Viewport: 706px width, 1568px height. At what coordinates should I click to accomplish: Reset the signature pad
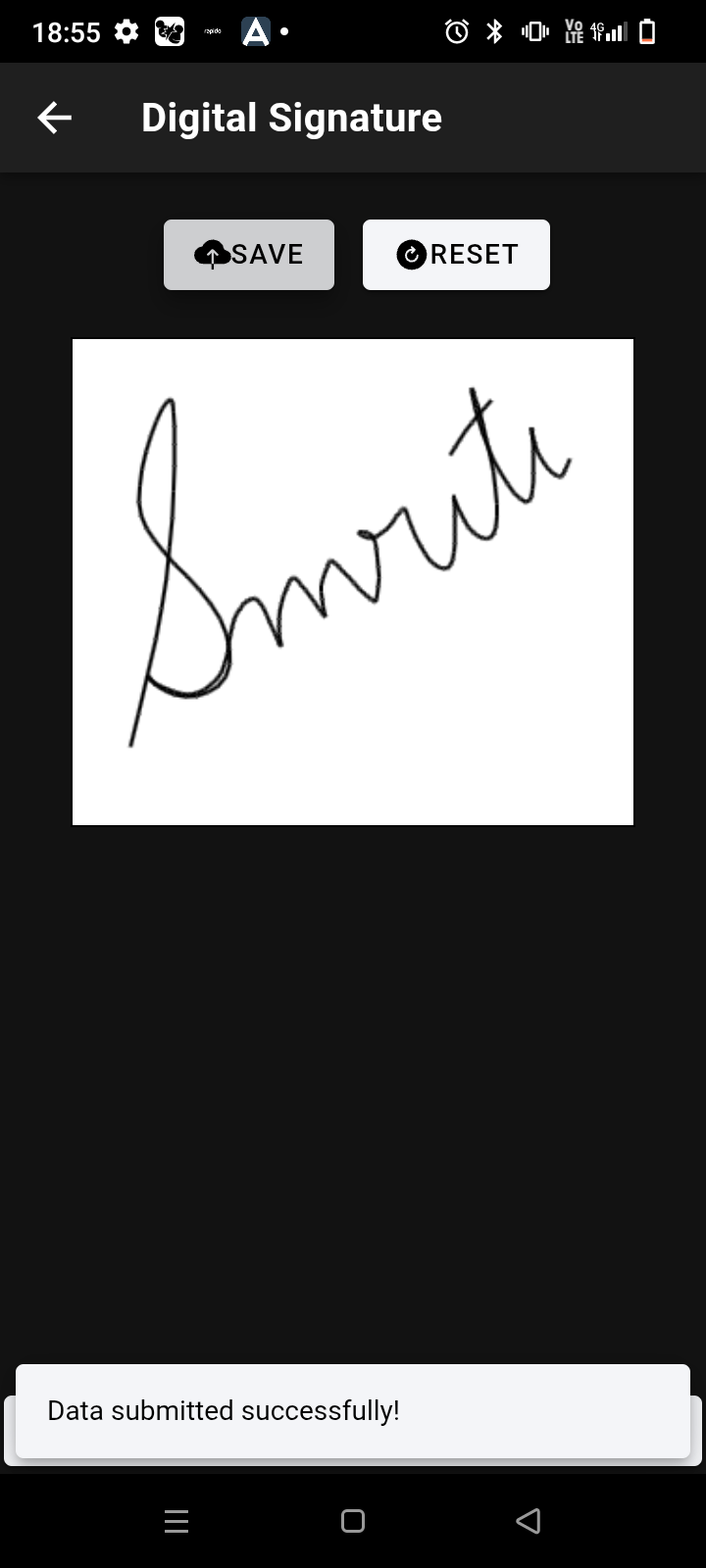456,255
